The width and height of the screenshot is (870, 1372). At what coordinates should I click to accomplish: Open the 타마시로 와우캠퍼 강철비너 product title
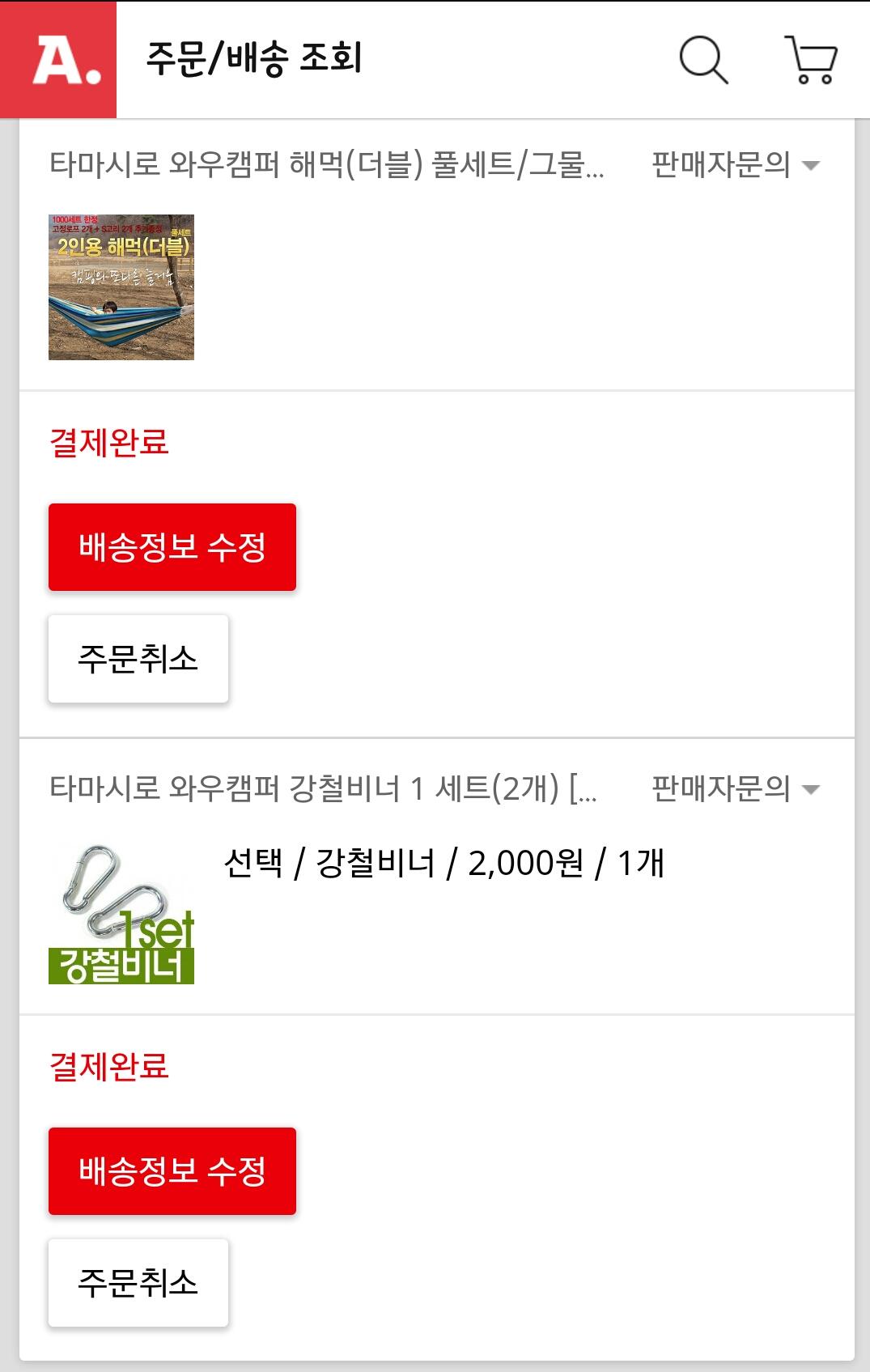click(322, 788)
